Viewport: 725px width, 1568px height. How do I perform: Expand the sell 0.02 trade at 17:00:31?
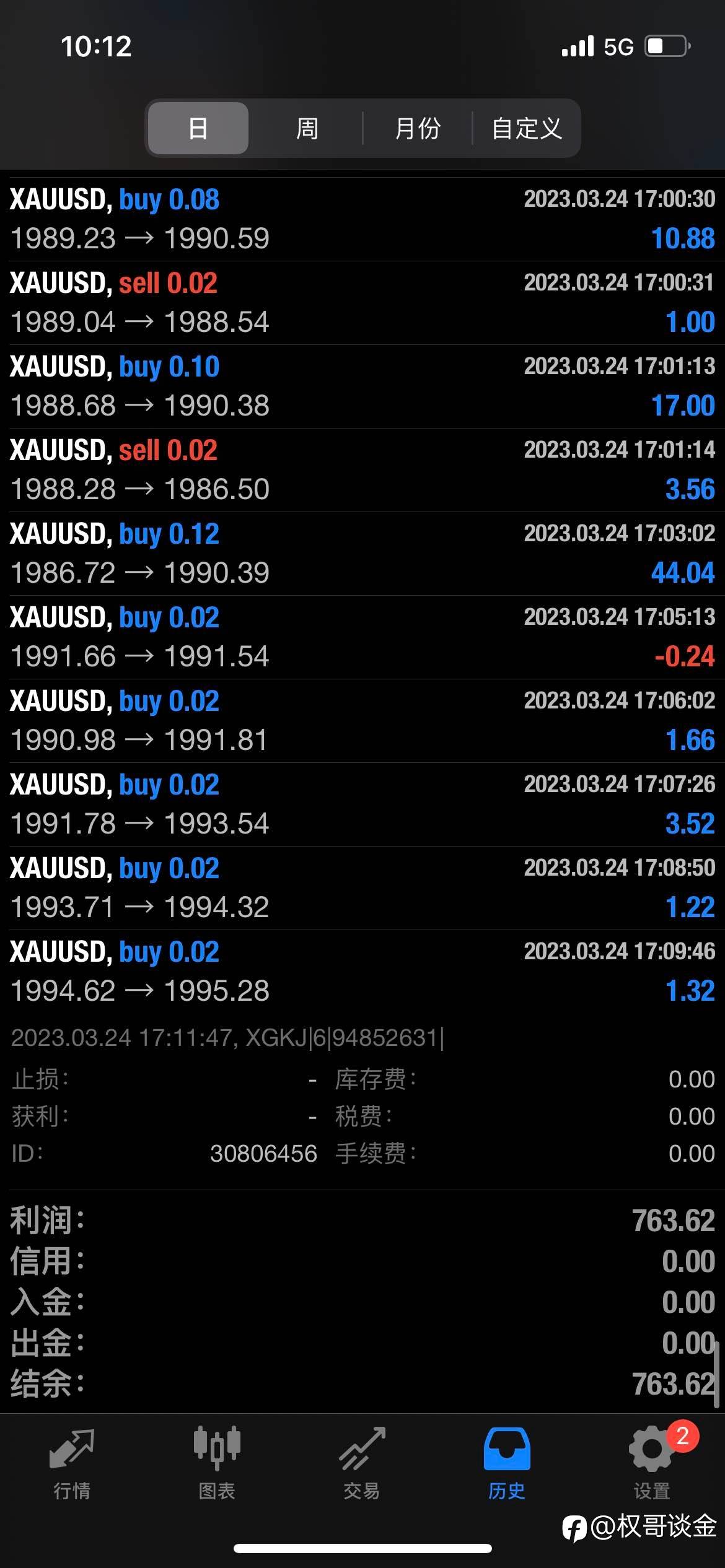pos(362,303)
